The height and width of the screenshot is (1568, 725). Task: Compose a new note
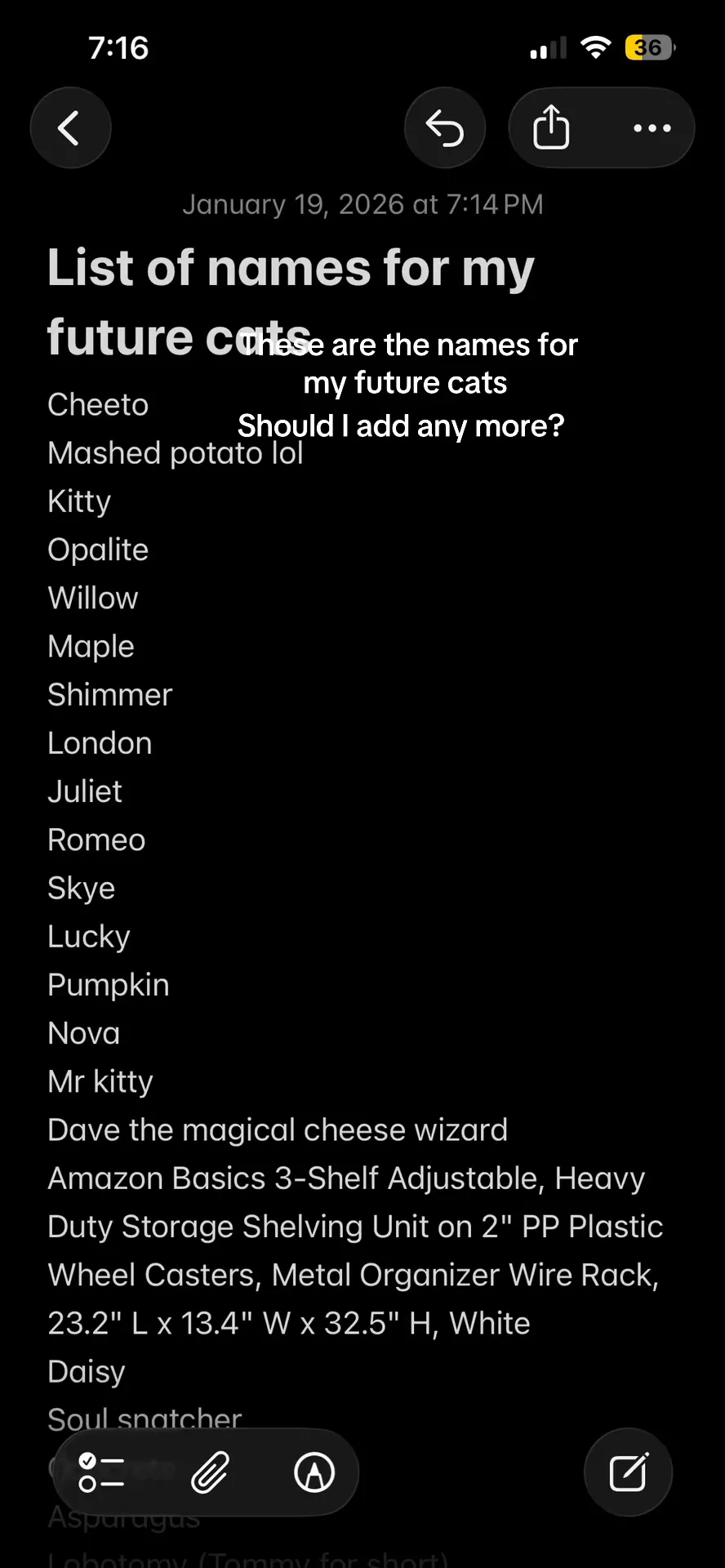[628, 1472]
